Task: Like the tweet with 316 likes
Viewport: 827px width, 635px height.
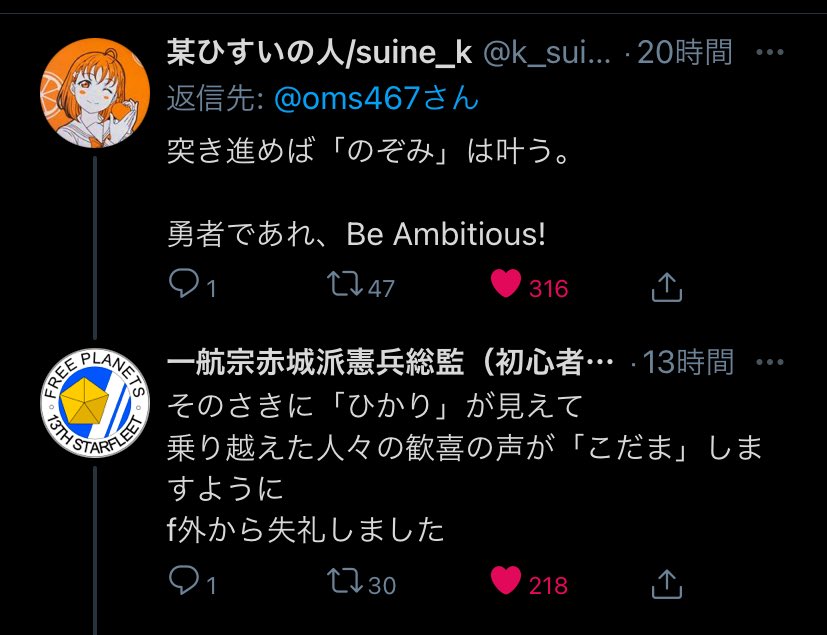Action: (508, 287)
